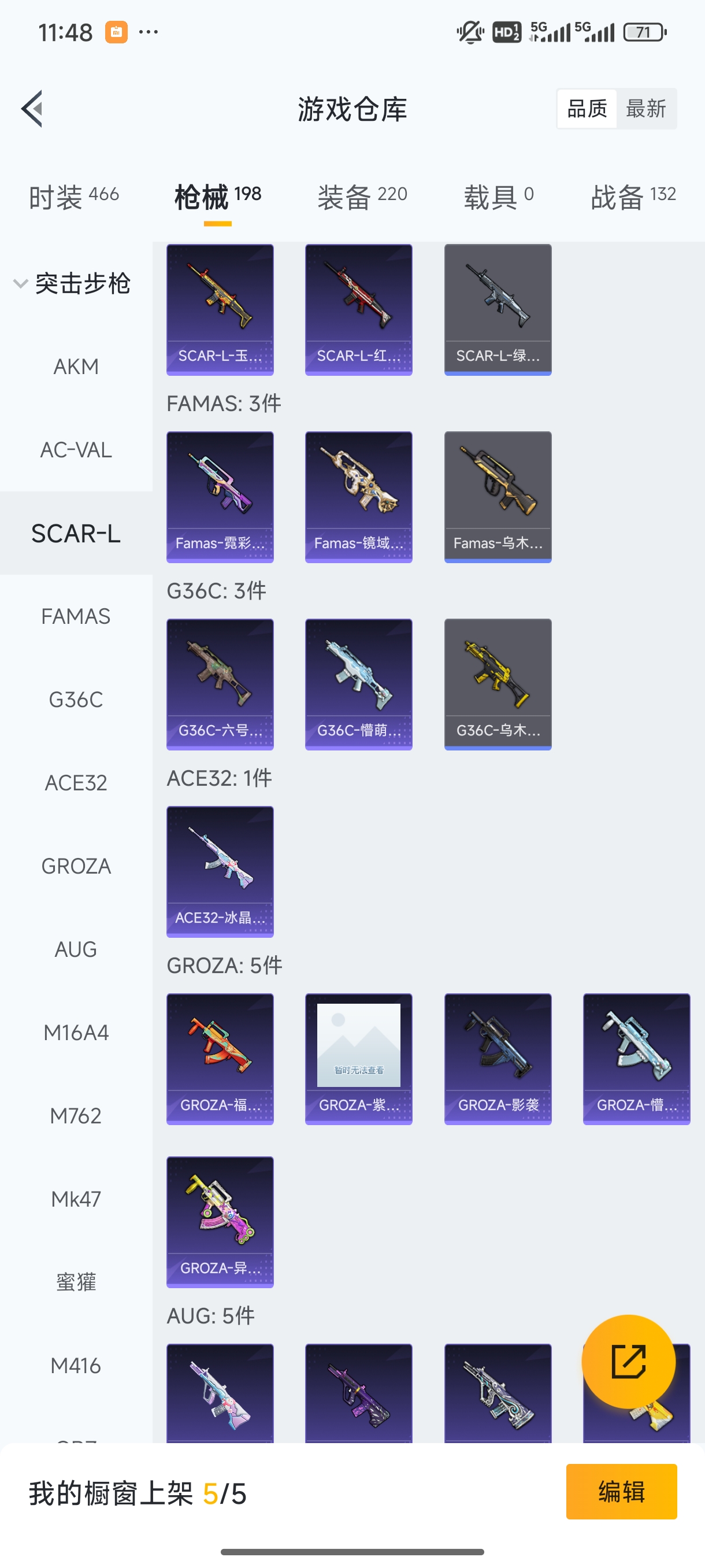This screenshot has width=705, height=1568.
Task: Sort items by 品质
Action: coord(587,109)
